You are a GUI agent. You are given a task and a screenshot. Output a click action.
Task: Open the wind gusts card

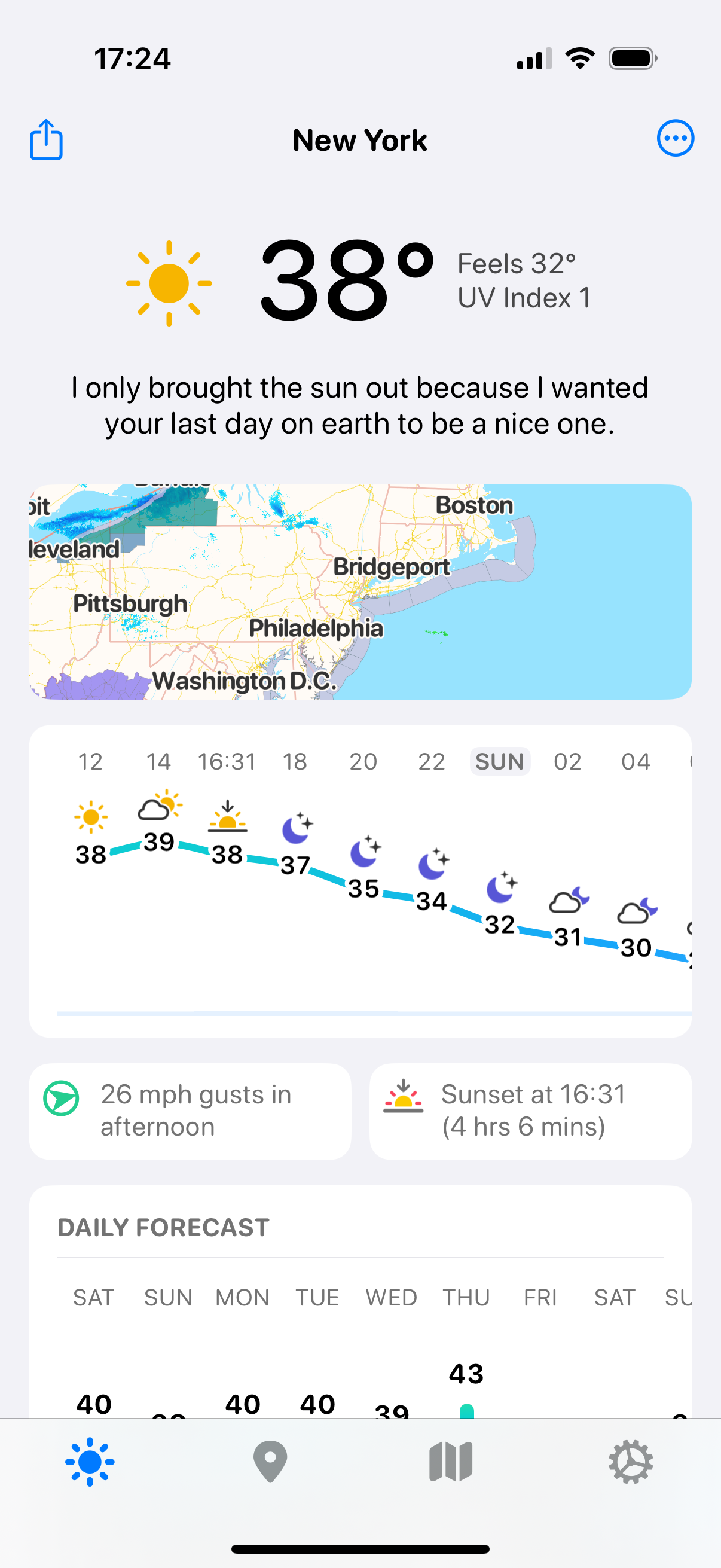(190, 1111)
